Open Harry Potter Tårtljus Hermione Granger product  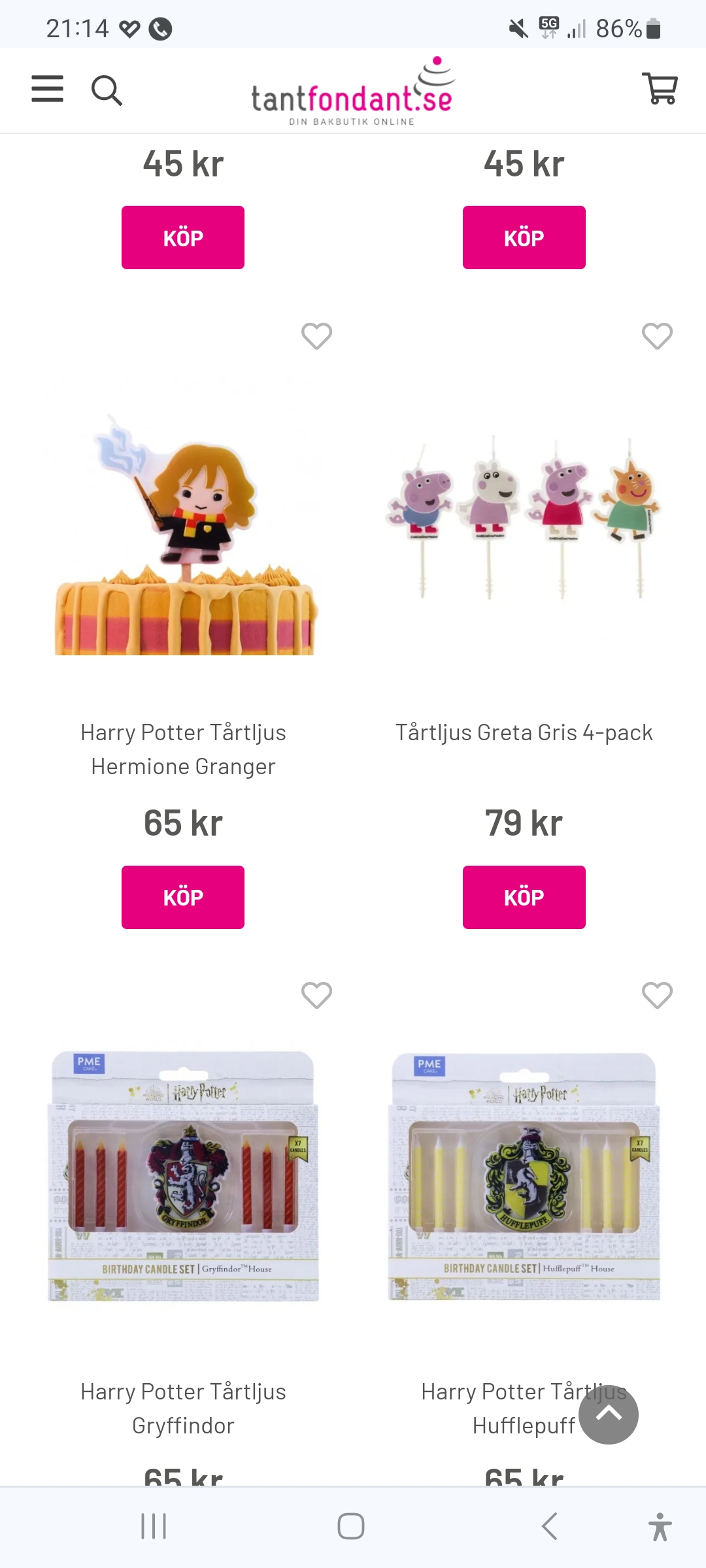pos(183,749)
